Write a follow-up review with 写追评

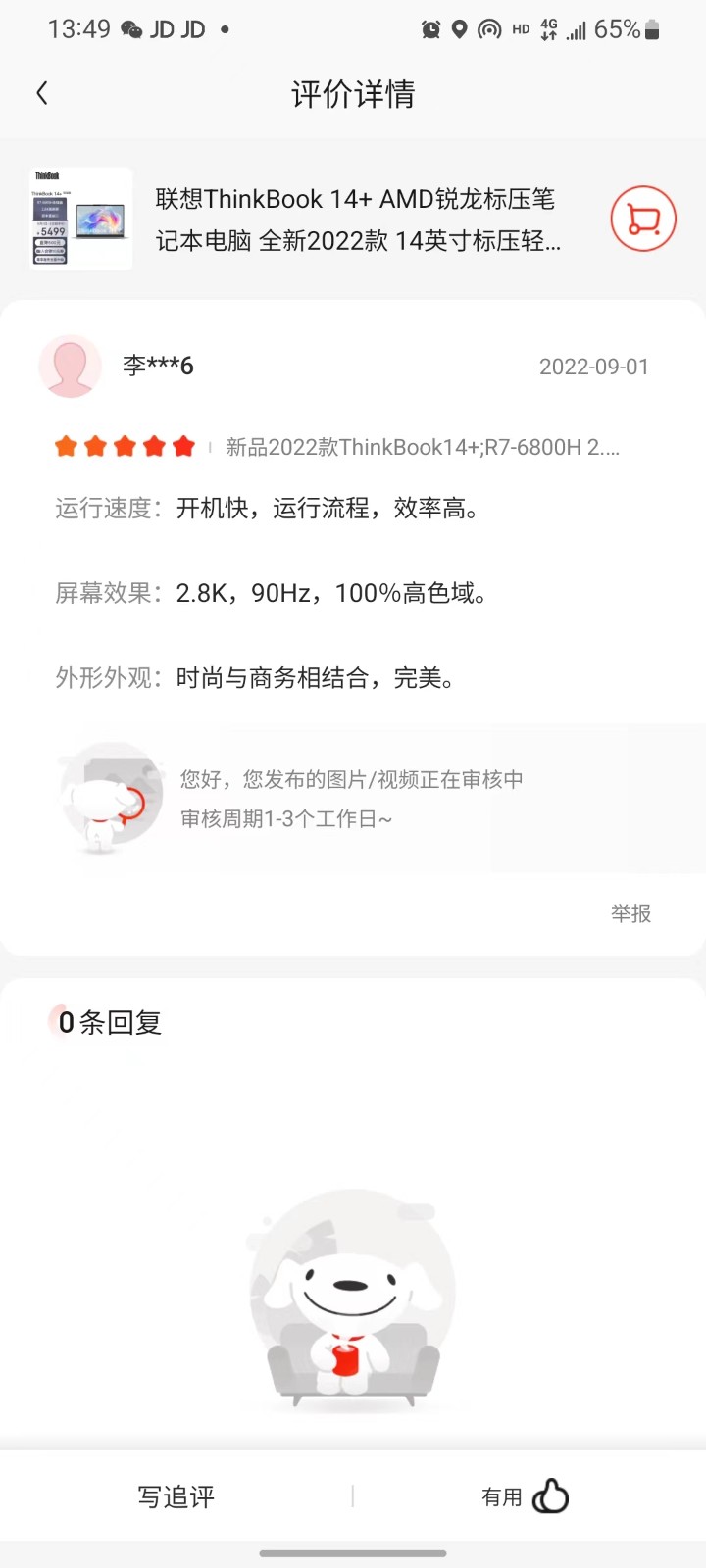[x=176, y=1496]
